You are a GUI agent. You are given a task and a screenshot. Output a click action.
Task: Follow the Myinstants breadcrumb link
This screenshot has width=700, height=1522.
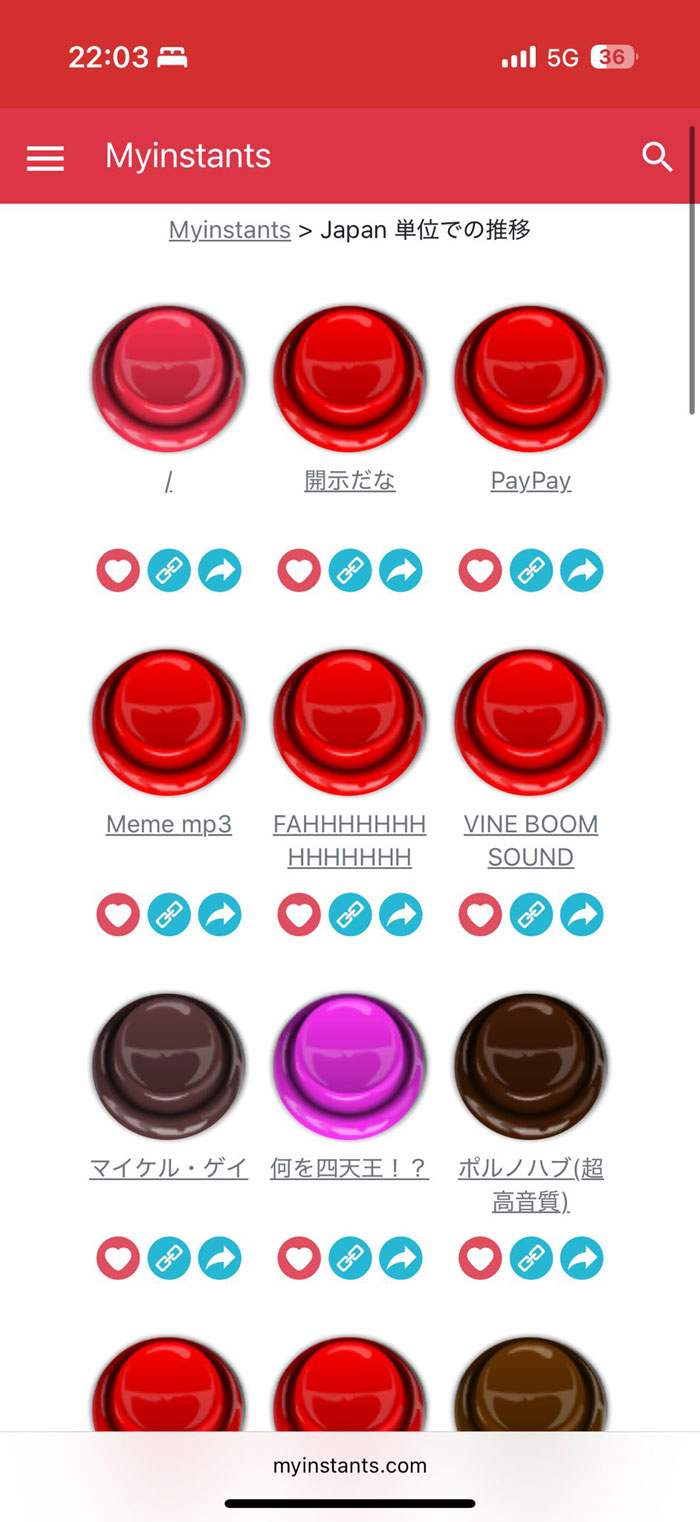[229, 230]
